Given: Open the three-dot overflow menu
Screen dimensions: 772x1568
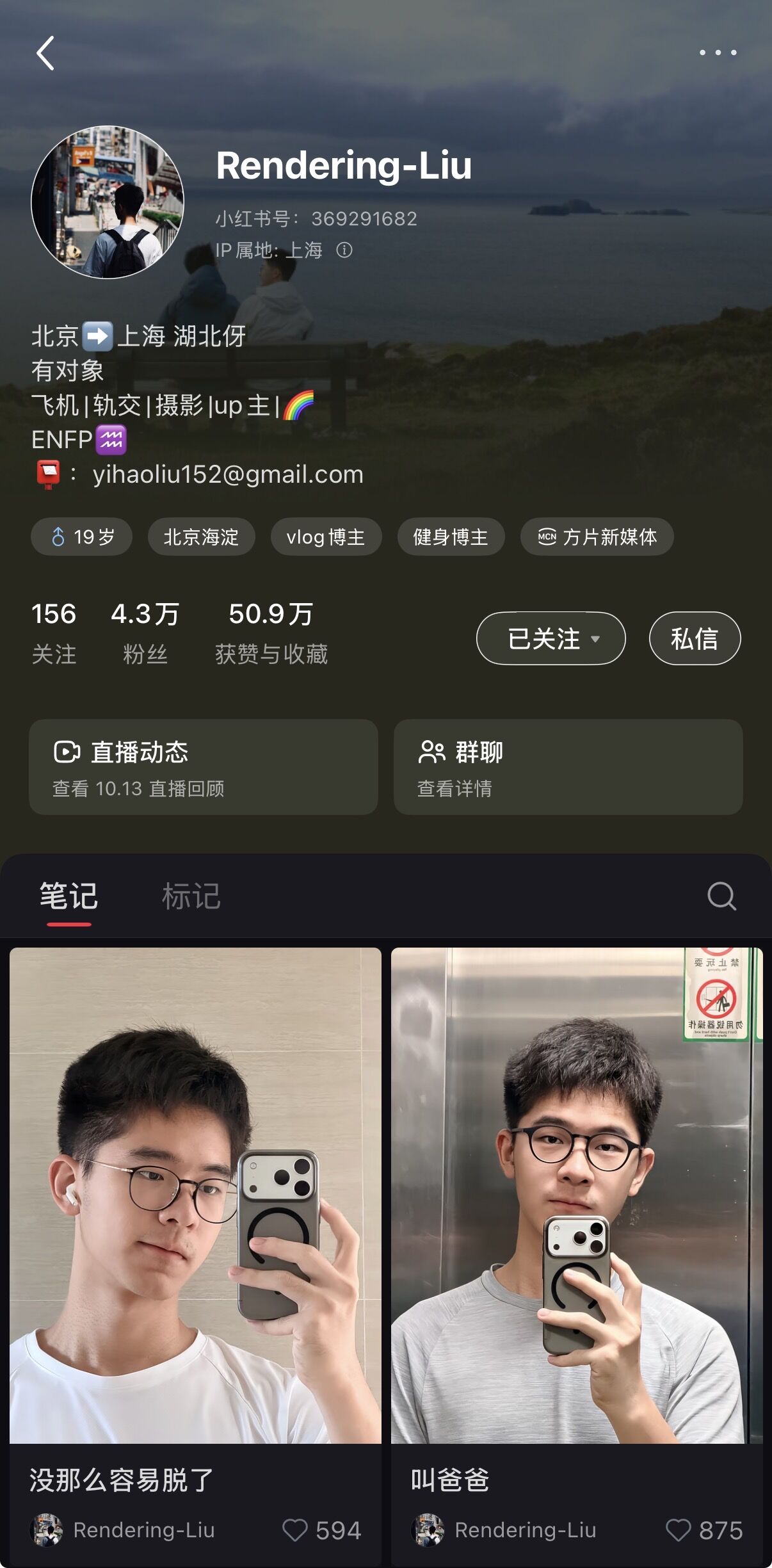Looking at the screenshot, I should [x=718, y=53].
